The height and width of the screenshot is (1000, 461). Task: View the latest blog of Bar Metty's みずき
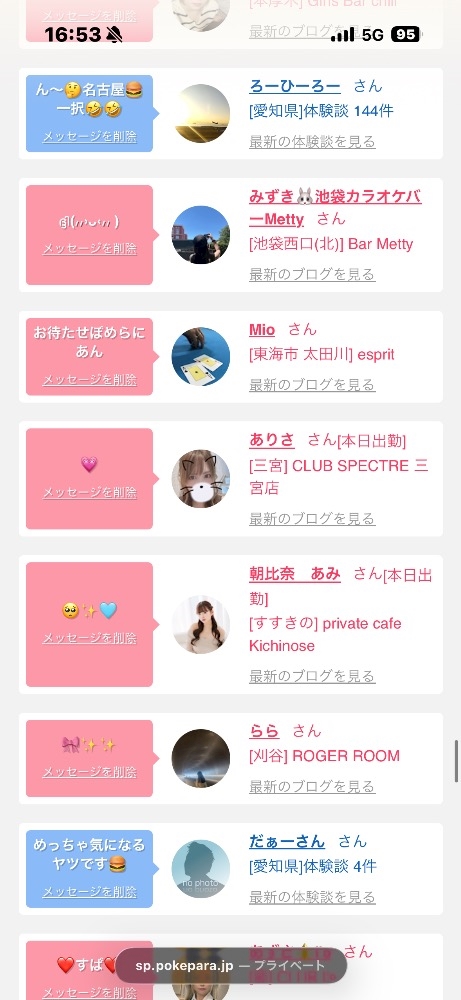point(312,274)
